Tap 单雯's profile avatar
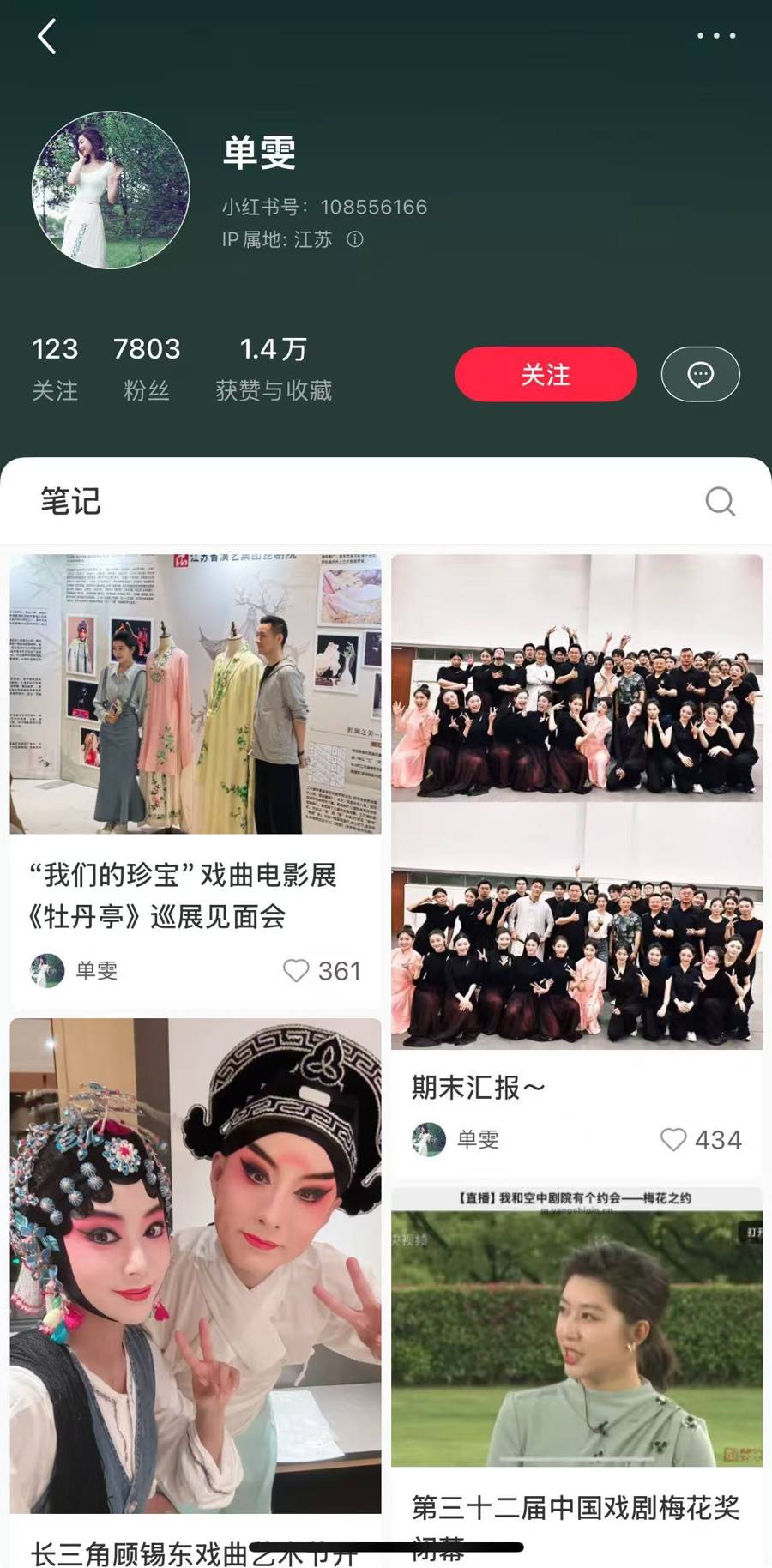 point(111,190)
